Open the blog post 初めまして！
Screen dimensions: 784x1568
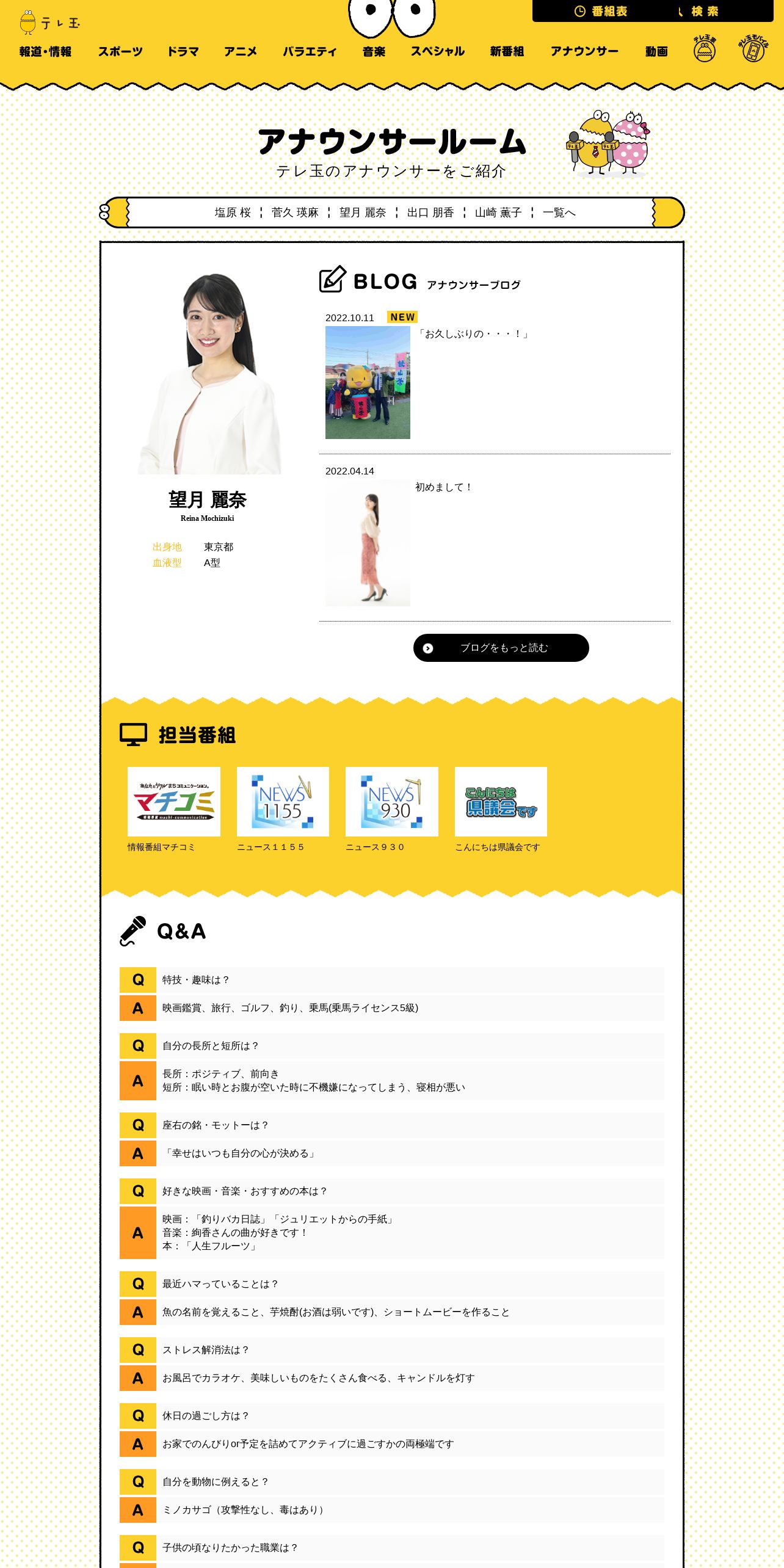444,487
